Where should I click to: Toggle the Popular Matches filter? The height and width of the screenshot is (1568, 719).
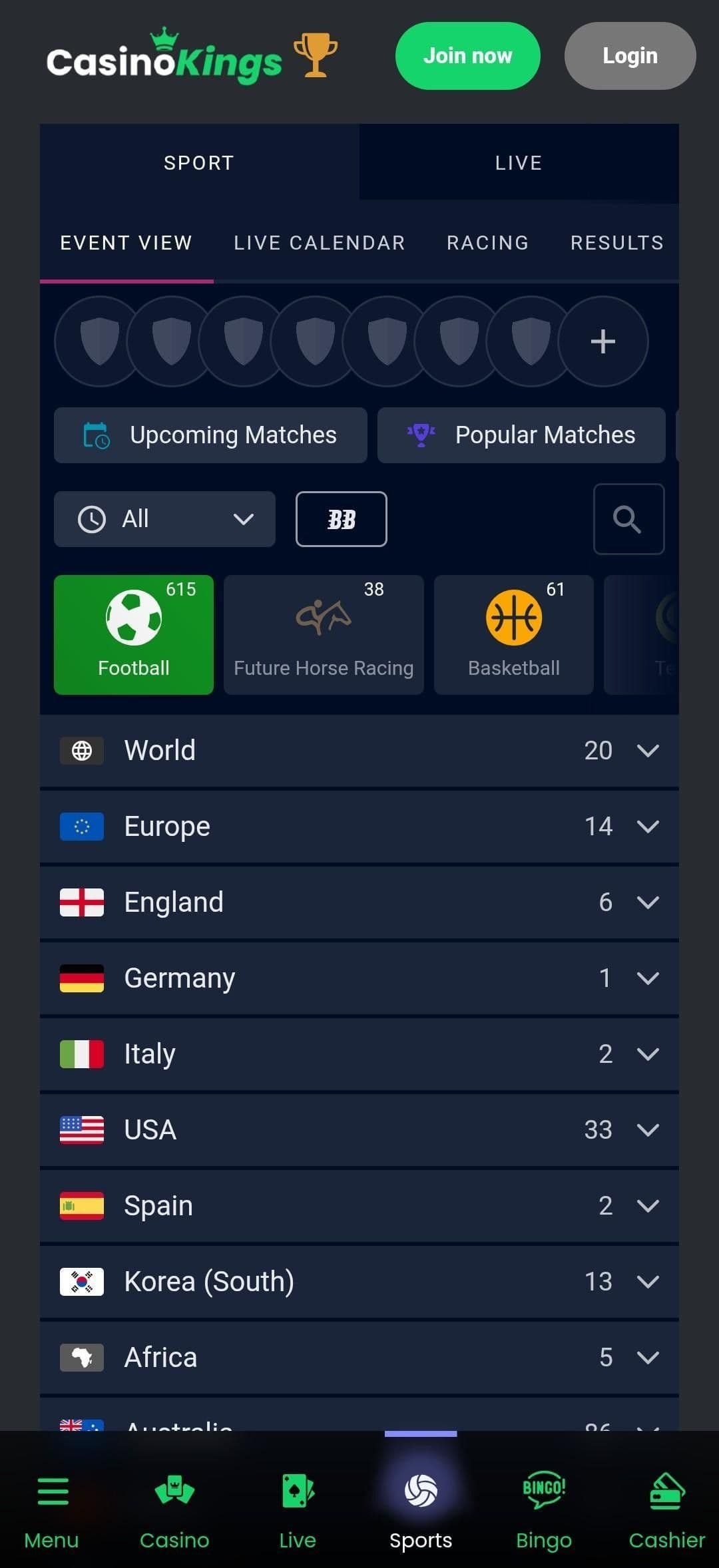pos(521,435)
